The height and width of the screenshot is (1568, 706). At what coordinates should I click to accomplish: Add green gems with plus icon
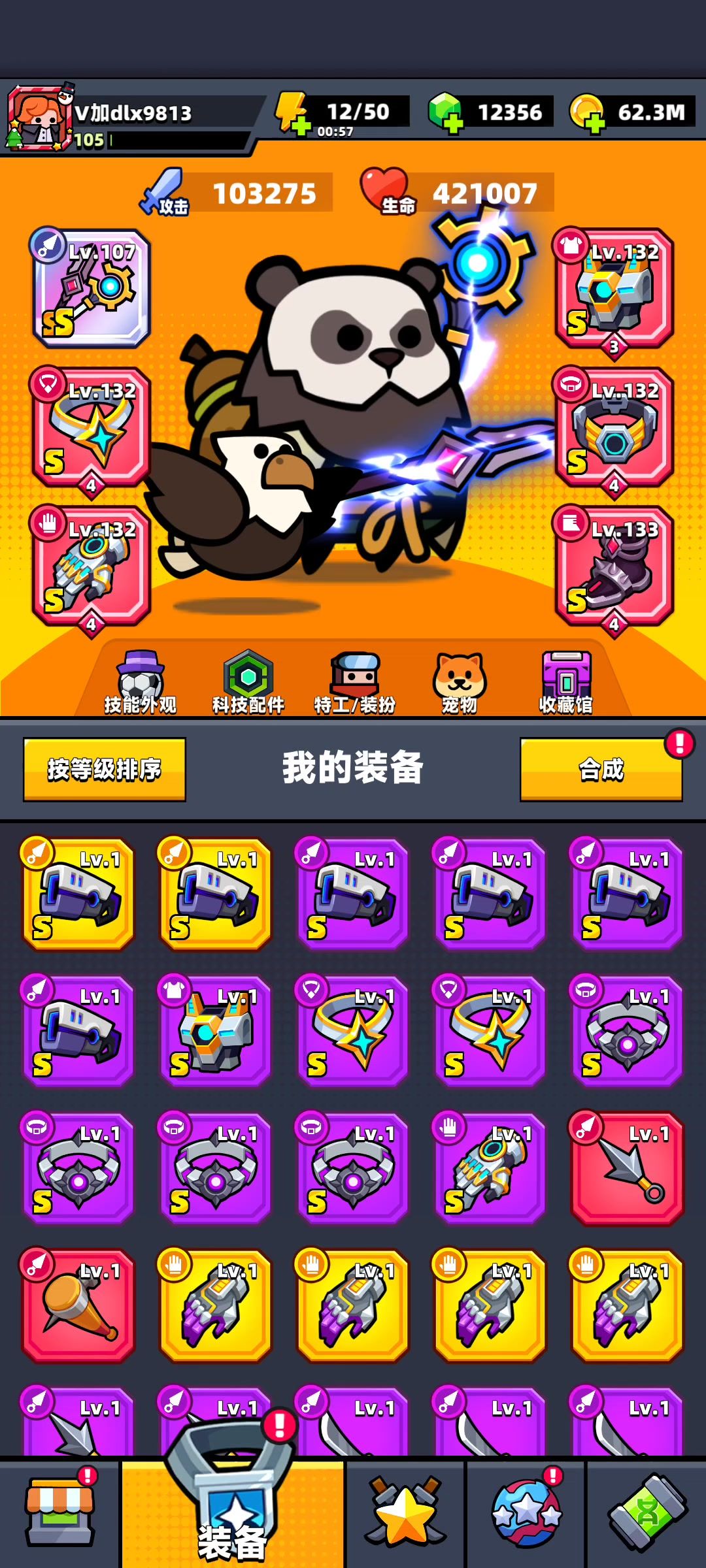(x=446, y=114)
